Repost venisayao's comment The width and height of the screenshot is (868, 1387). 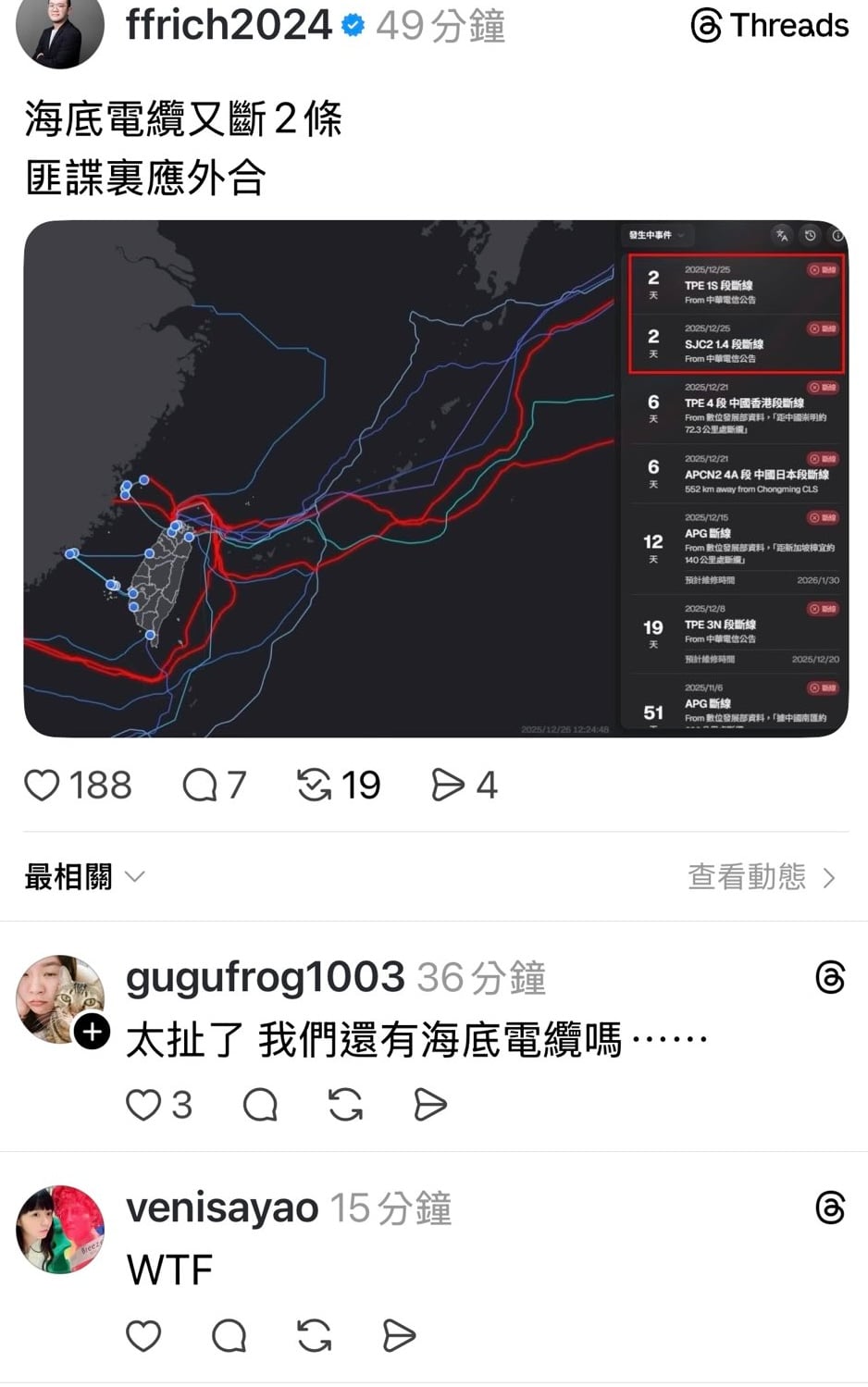click(x=314, y=1336)
